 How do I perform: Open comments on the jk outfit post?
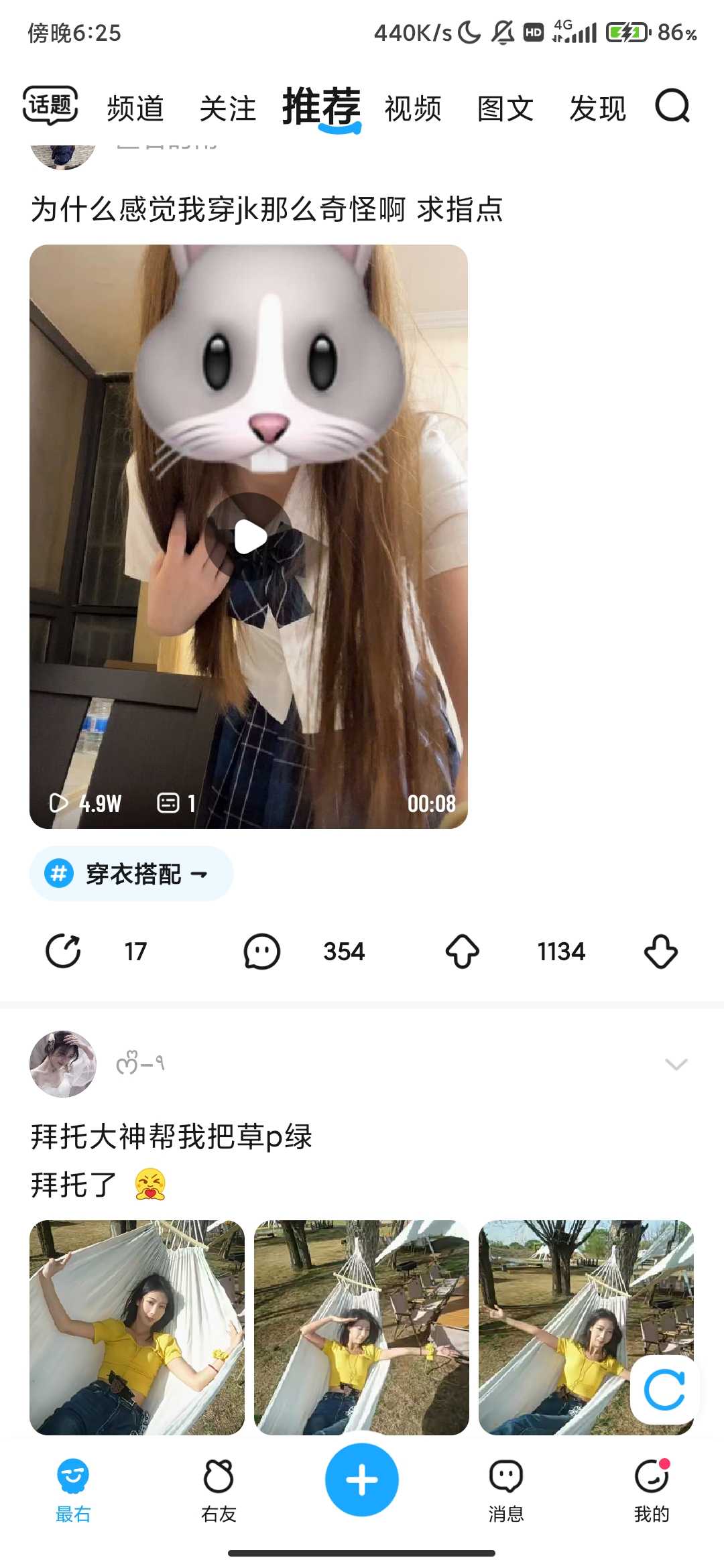(261, 951)
